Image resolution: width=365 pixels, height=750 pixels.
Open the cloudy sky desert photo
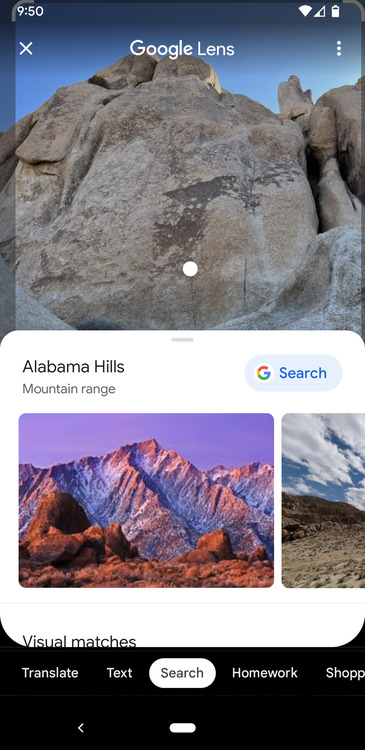click(323, 500)
